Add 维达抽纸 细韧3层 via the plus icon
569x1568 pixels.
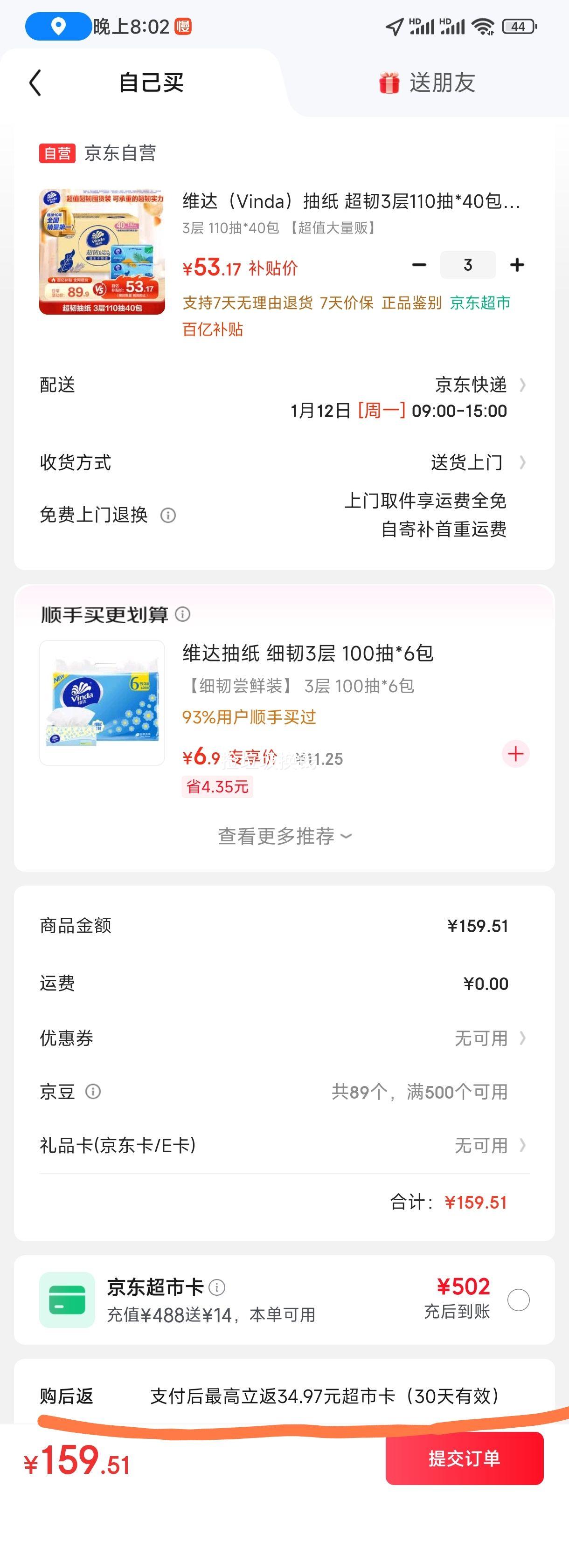pos(515,754)
